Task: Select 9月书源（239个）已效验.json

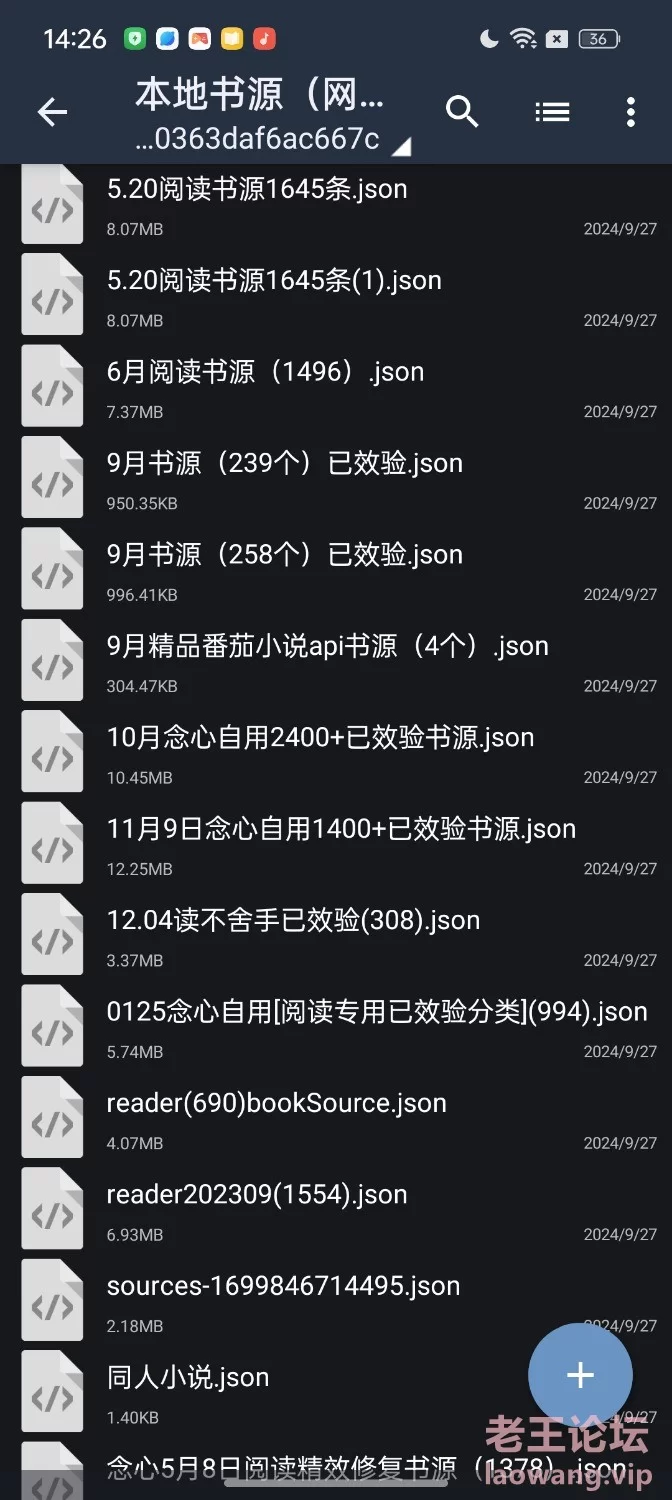Action: (336, 481)
